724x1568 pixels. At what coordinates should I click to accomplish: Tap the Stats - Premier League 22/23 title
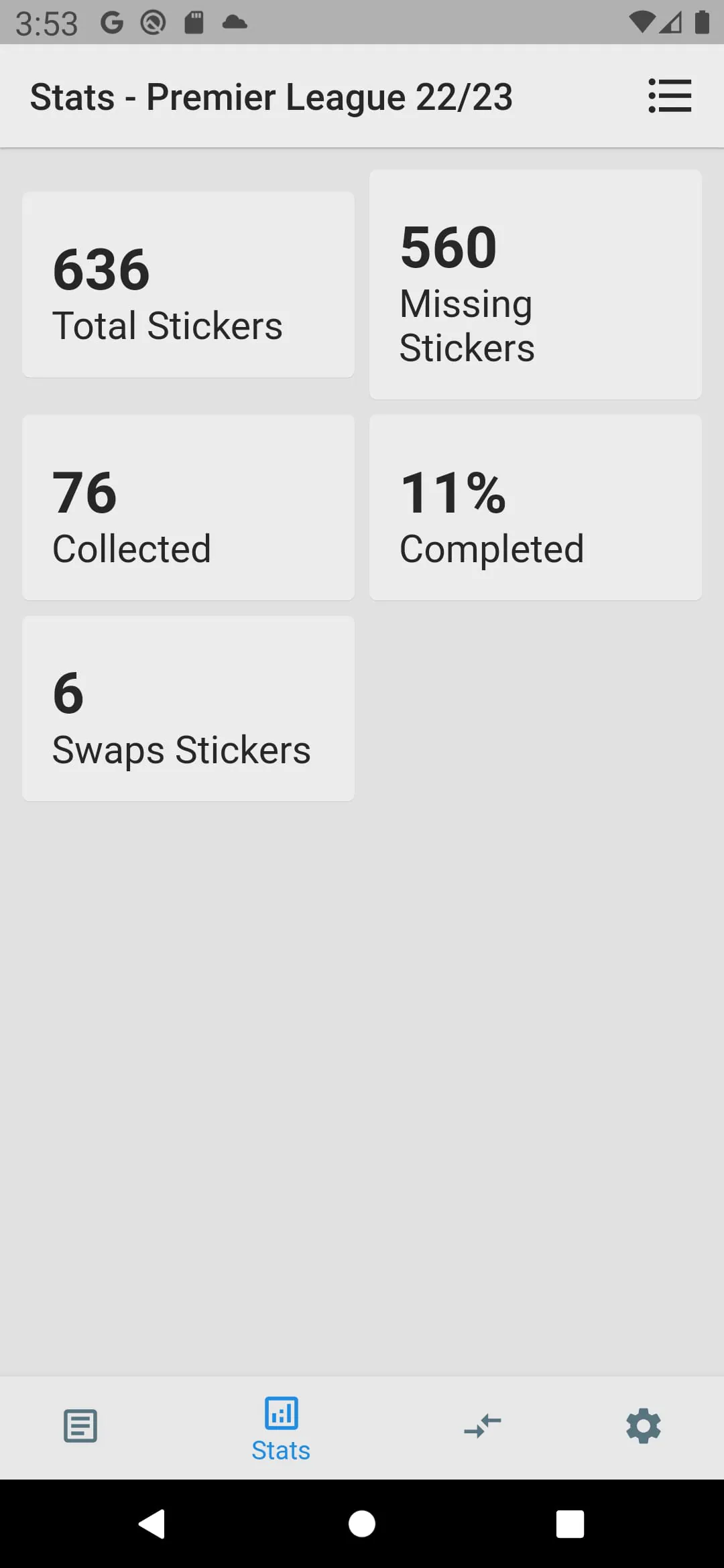pyautogui.click(x=271, y=96)
